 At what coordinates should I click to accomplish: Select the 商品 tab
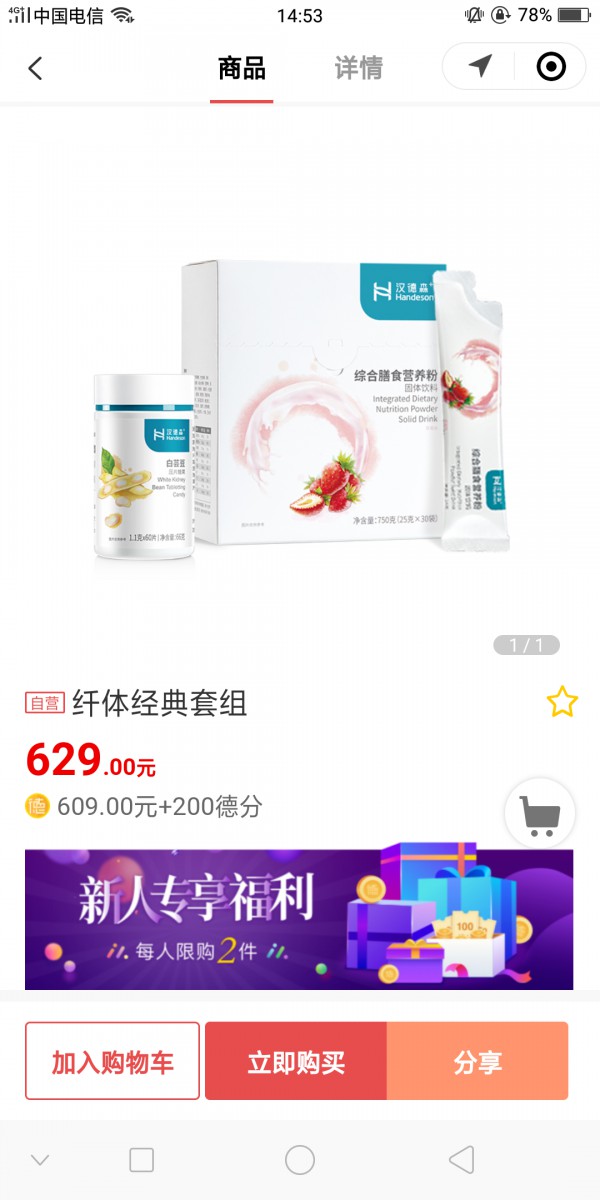(x=242, y=68)
